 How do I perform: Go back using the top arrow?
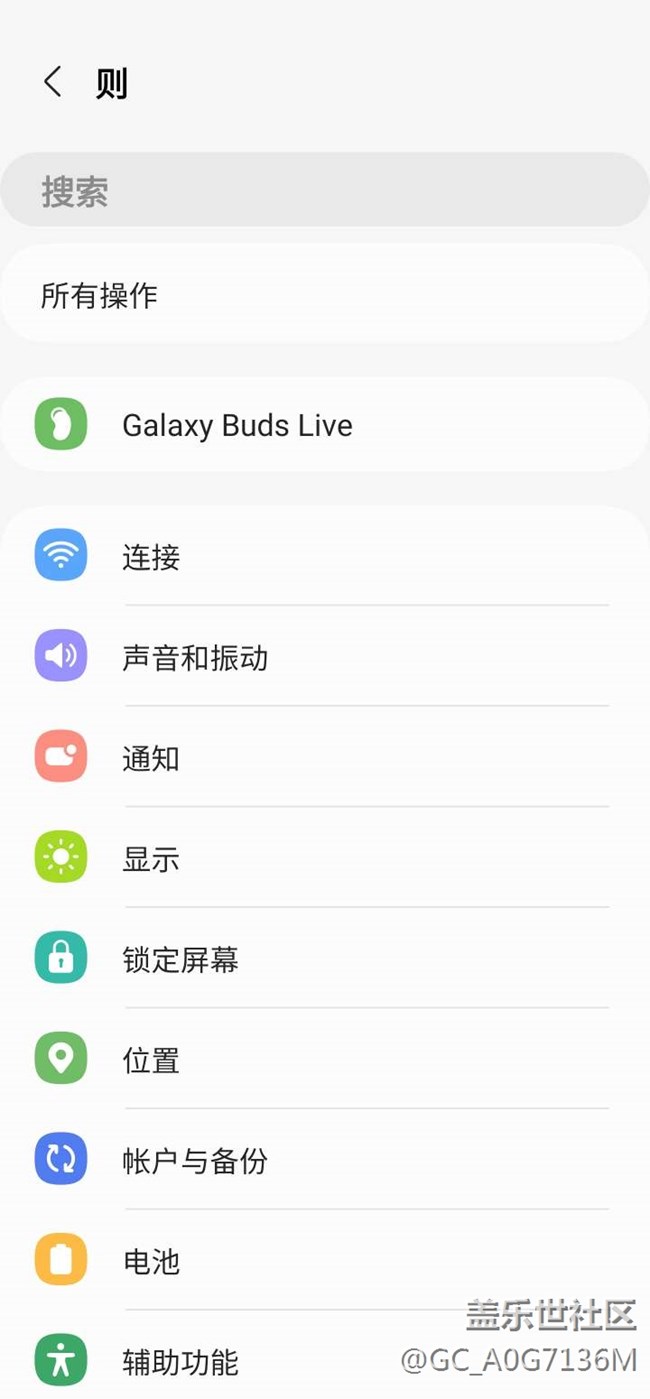[53, 83]
